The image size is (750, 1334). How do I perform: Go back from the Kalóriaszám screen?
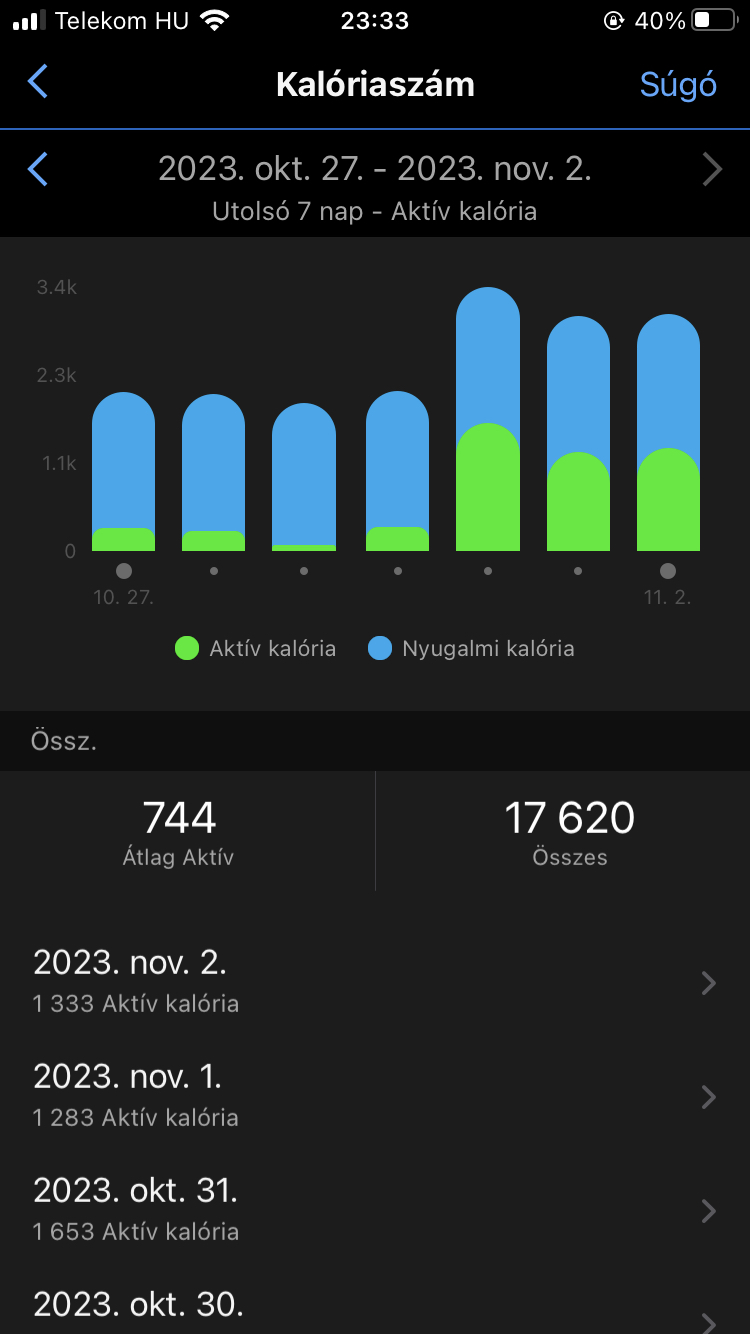click(x=38, y=82)
